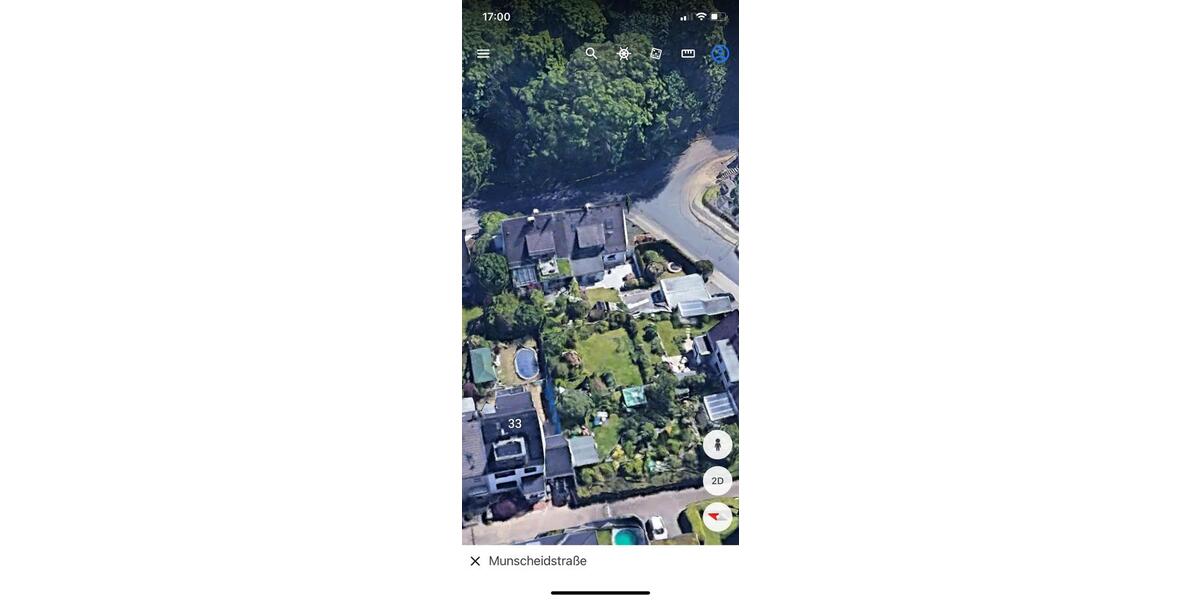Open the hamburger menu

(x=483, y=54)
